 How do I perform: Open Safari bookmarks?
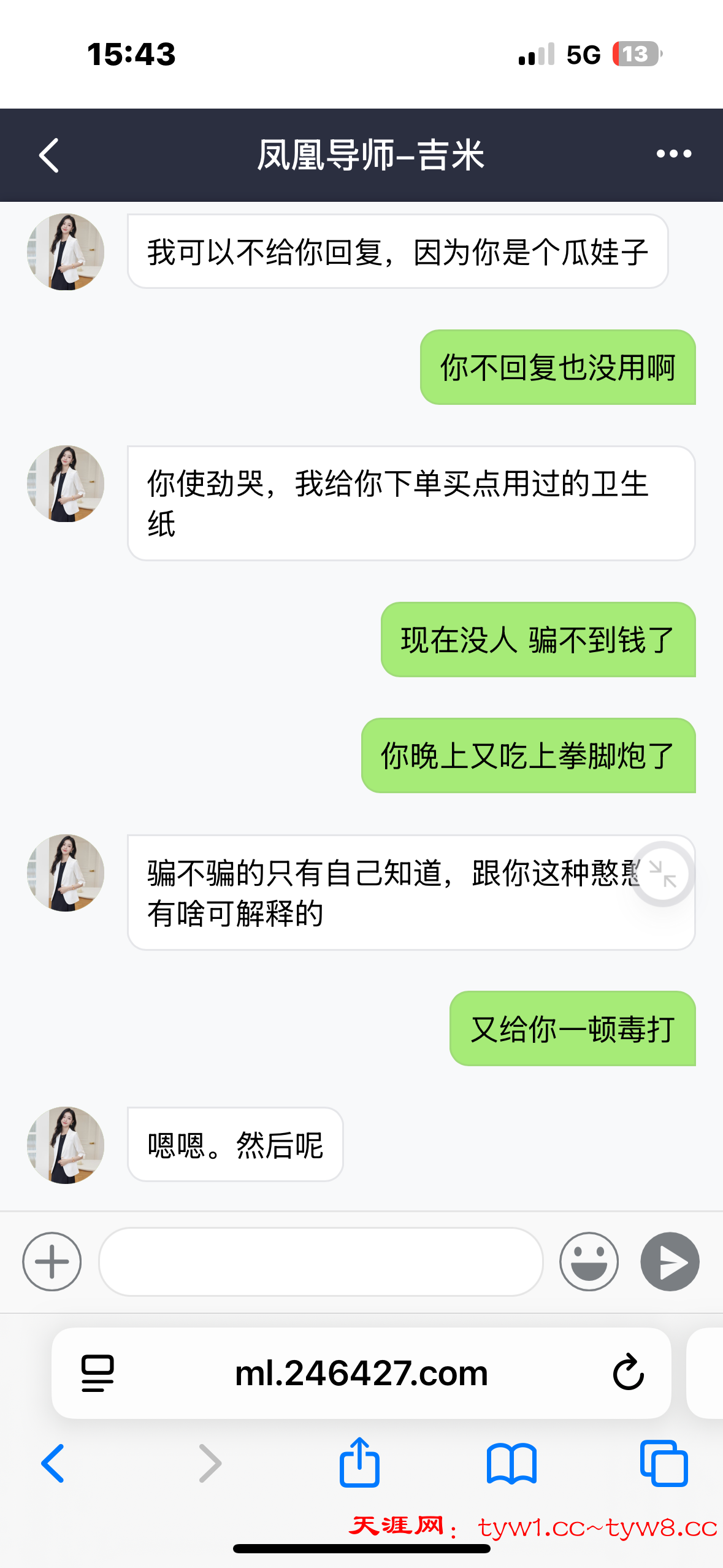click(511, 1463)
